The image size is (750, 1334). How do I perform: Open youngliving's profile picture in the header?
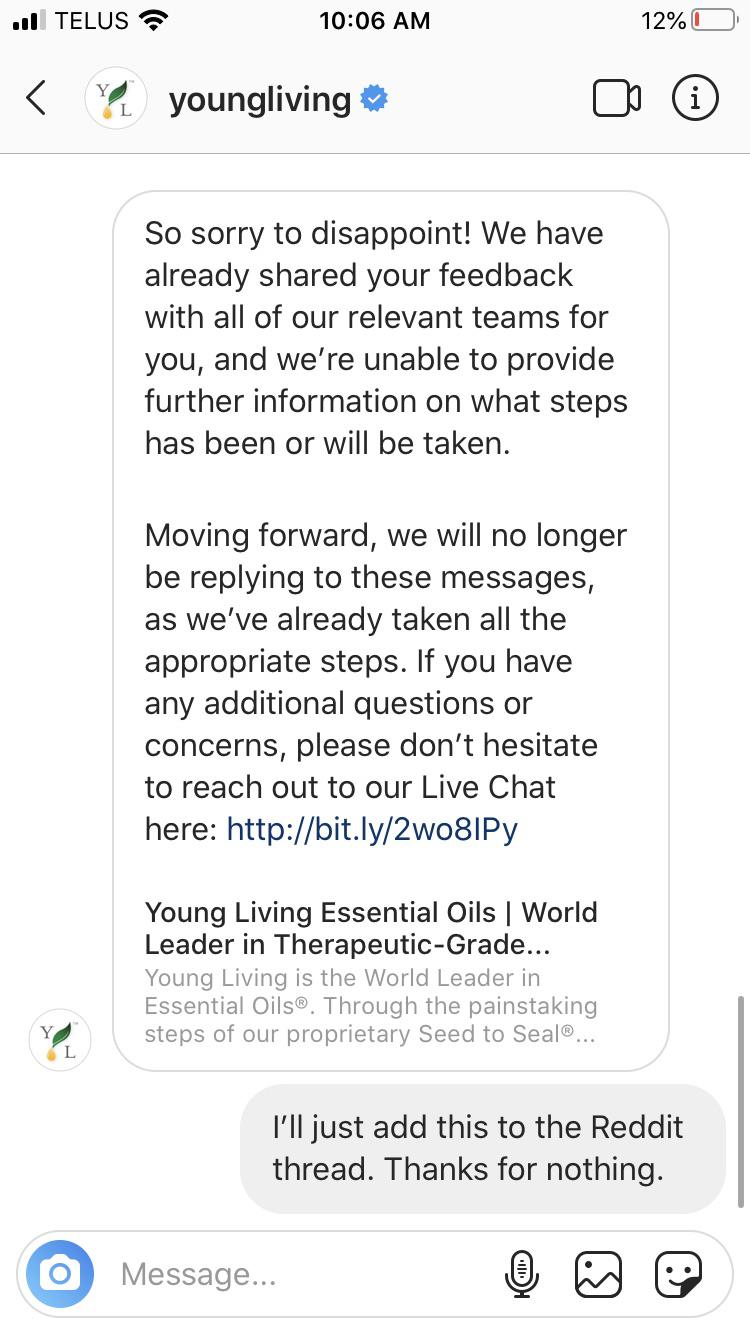point(115,97)
